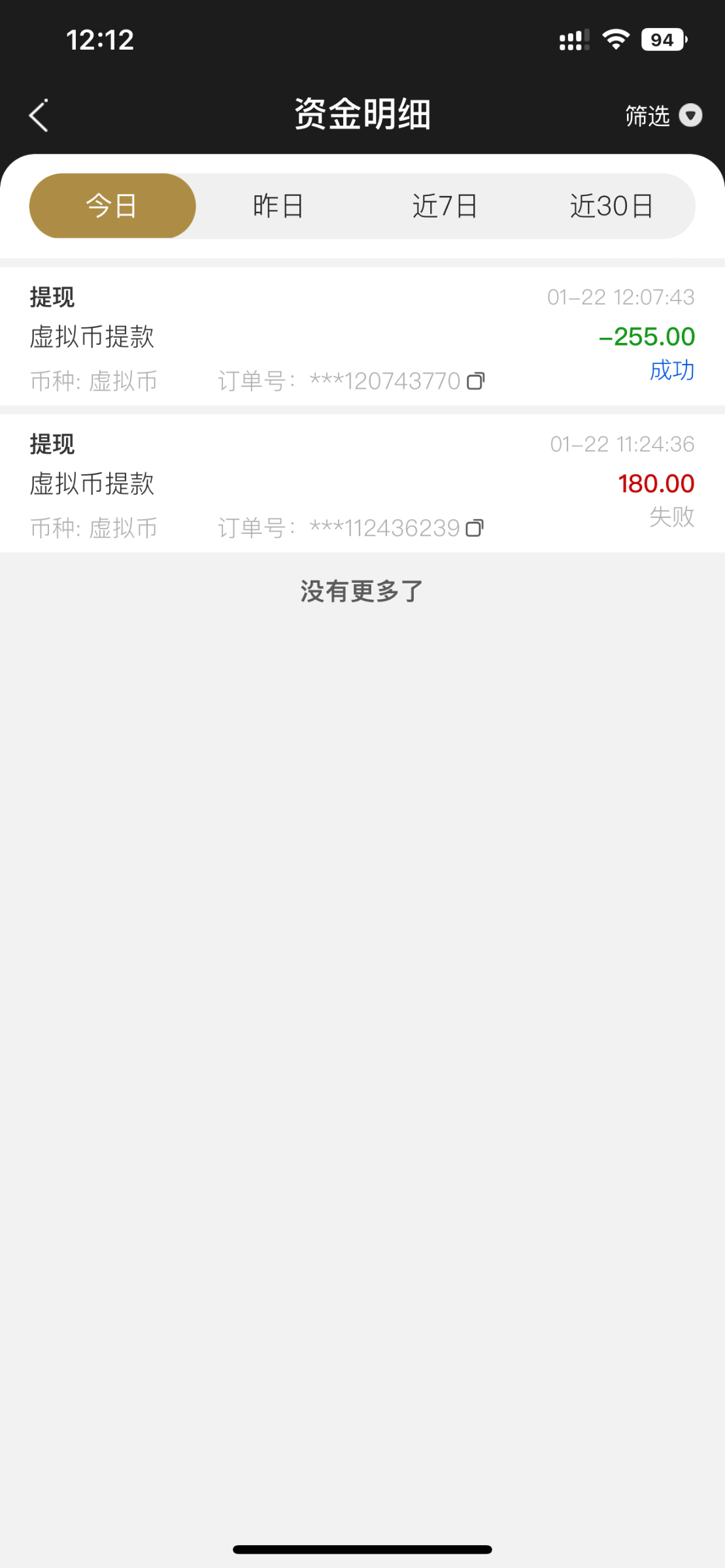
Task: Expand filter options via downward arrow
Action: pos(691,114)
